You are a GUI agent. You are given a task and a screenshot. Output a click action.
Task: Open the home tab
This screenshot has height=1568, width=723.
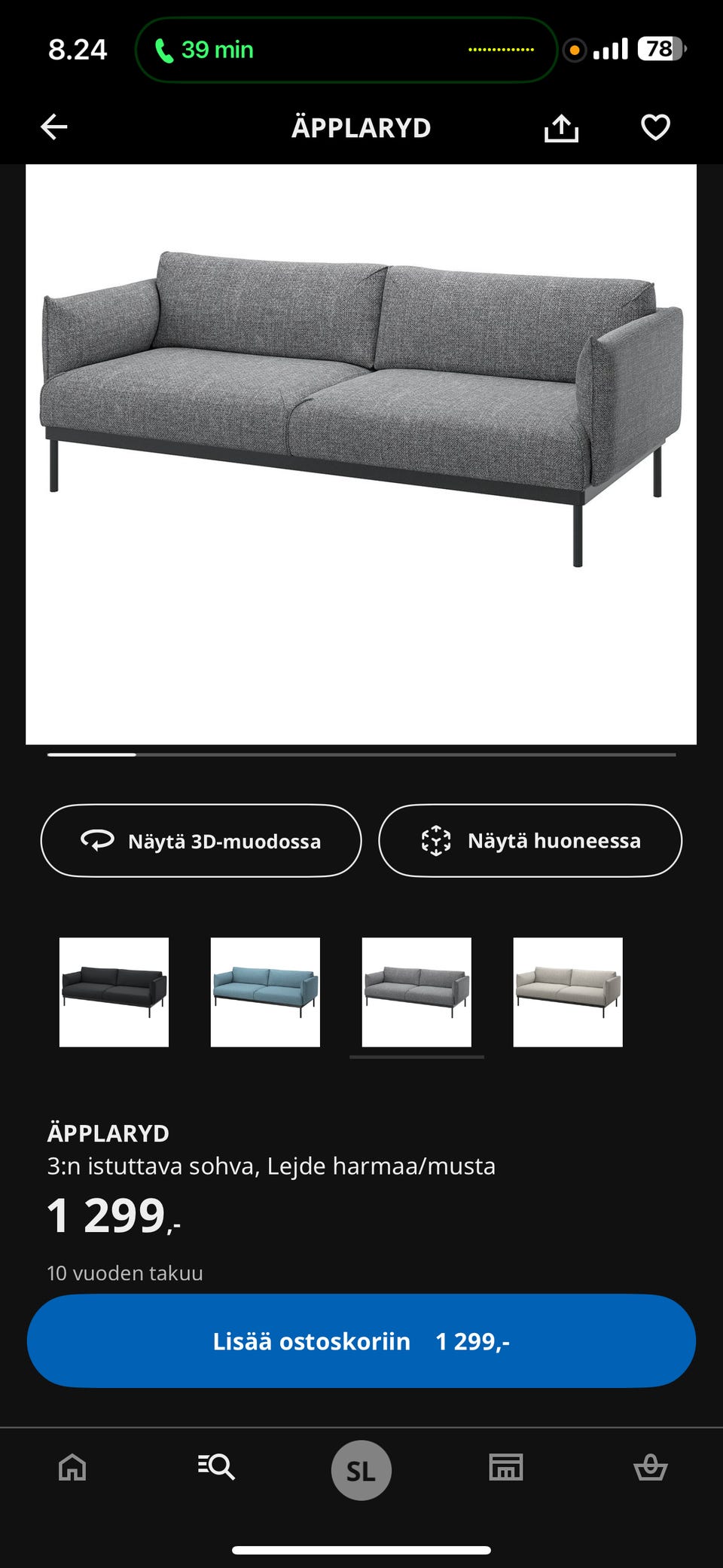pos(72,1467)
